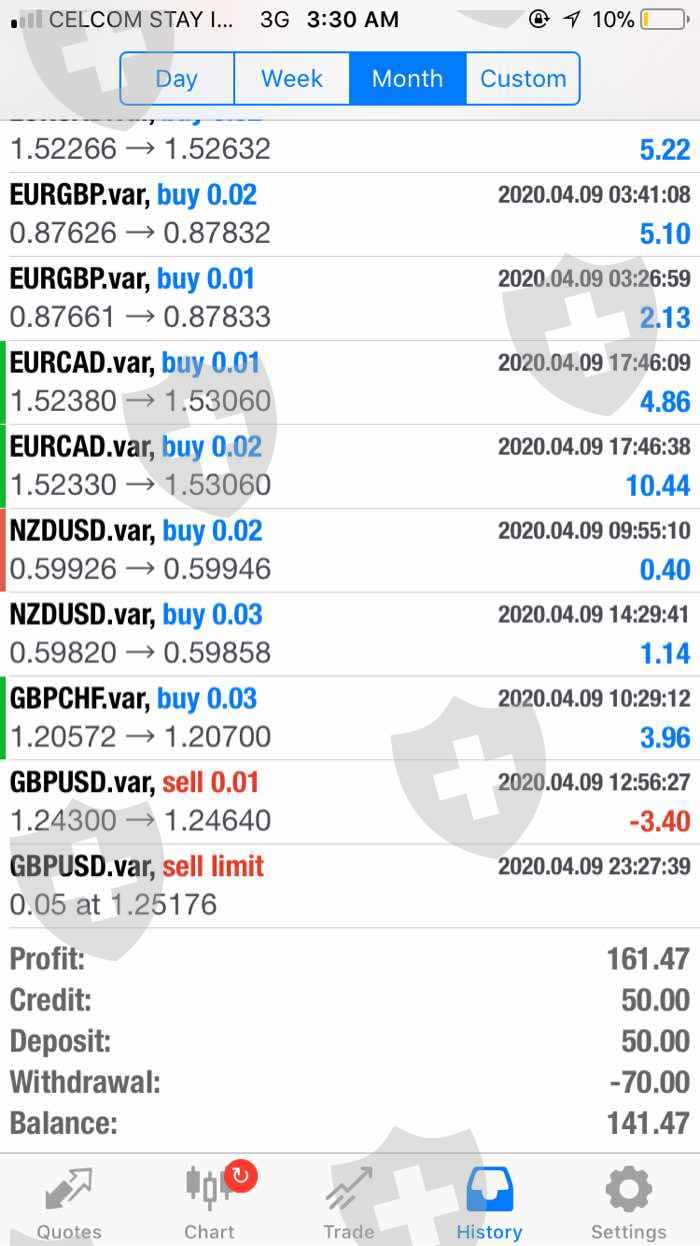
Task: Open the Custom period filter
Action: pyautogui.click(x=523, y=79)
